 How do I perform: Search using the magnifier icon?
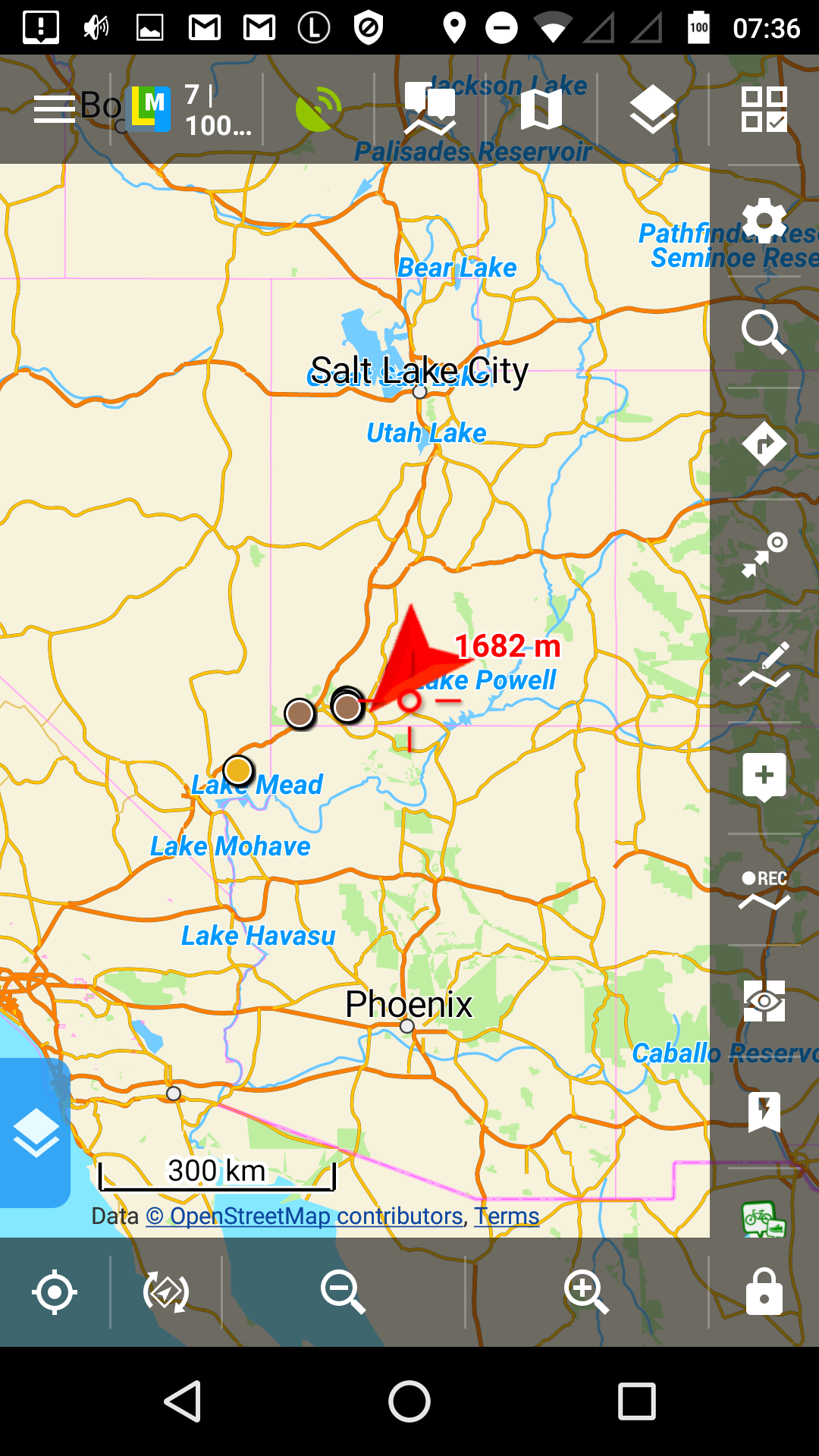click(x=764, y=332)
